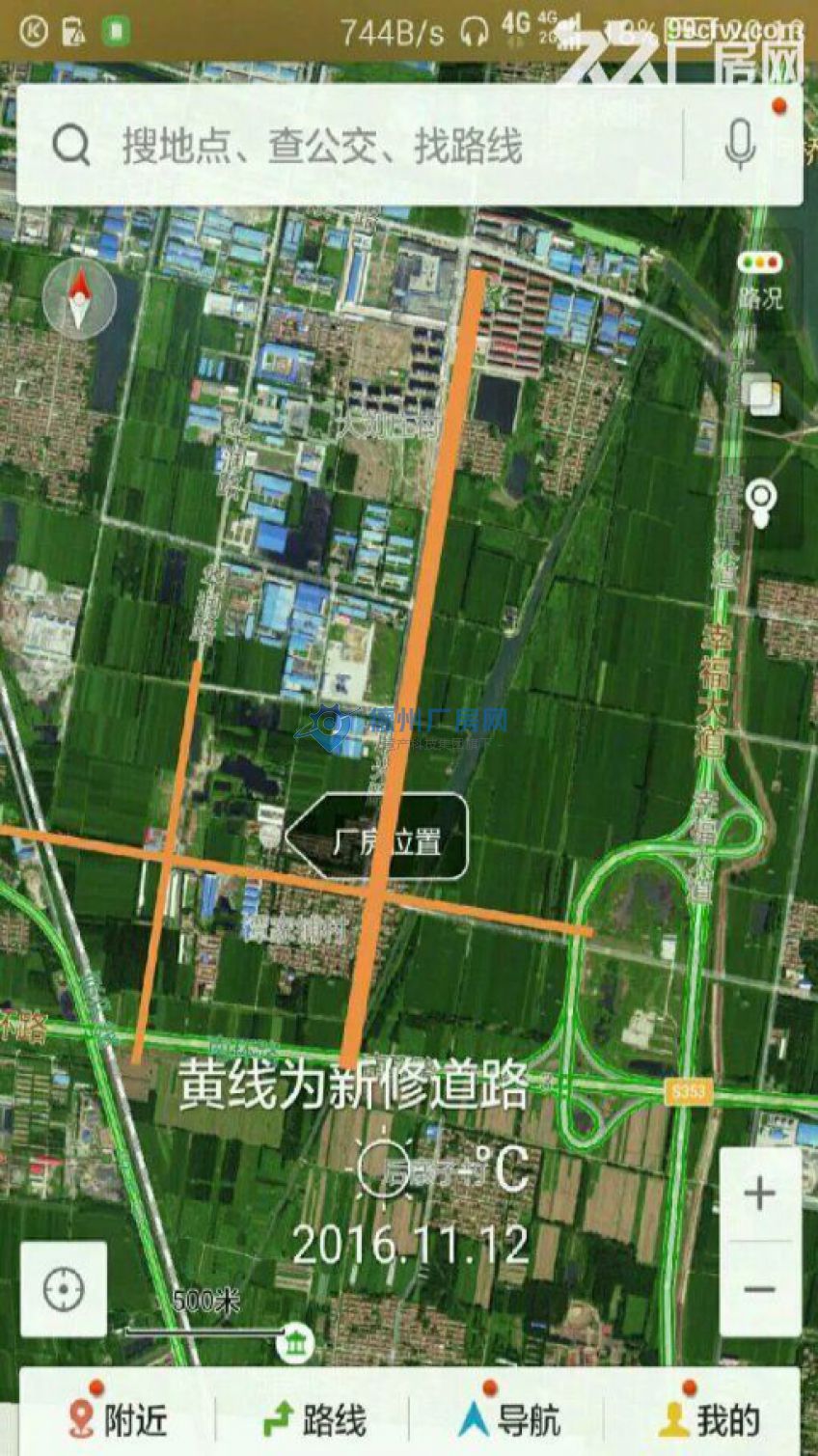This screenshot has height=1456, width=818.
Task: Open the search box for places and routes
Action: 367,147
